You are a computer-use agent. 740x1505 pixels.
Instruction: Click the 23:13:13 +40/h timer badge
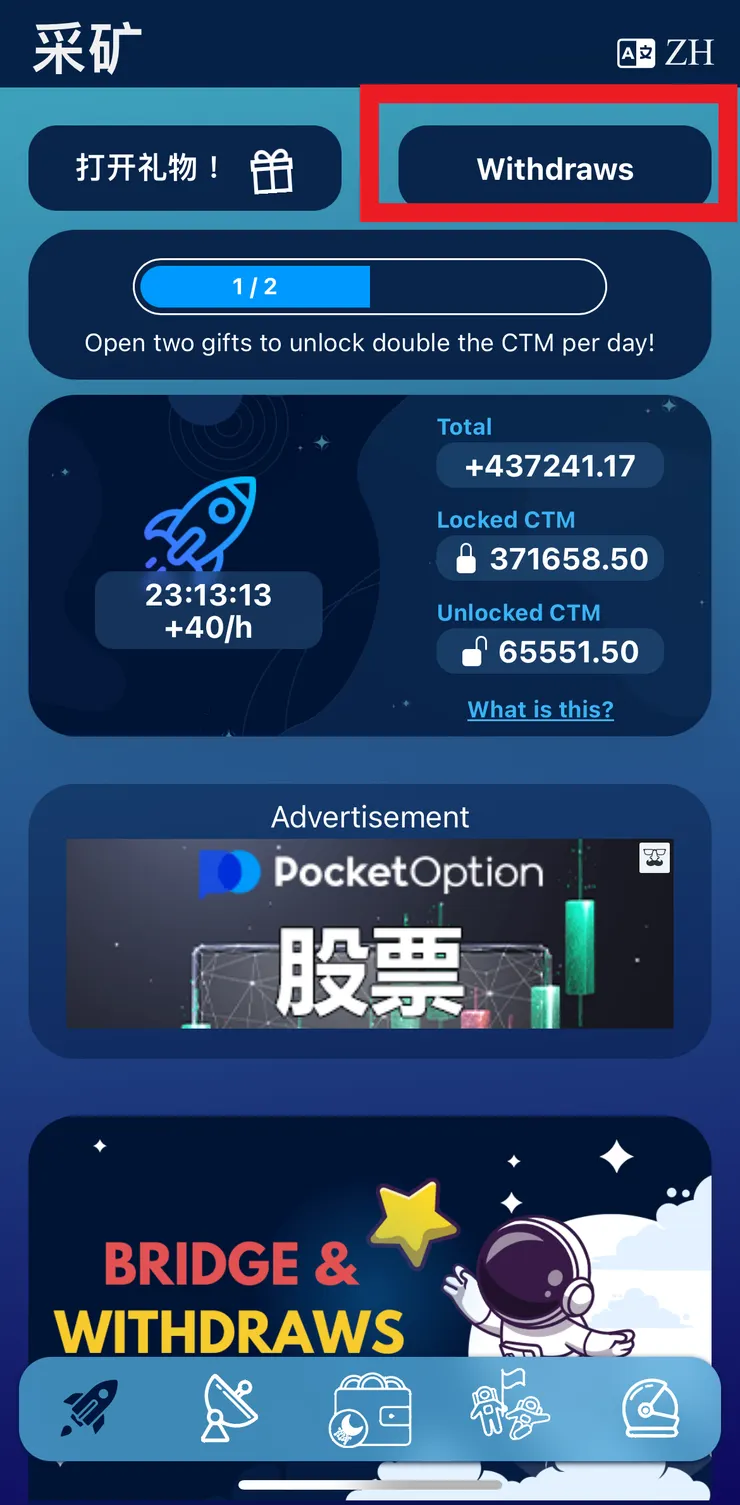[x=207, y=609]
